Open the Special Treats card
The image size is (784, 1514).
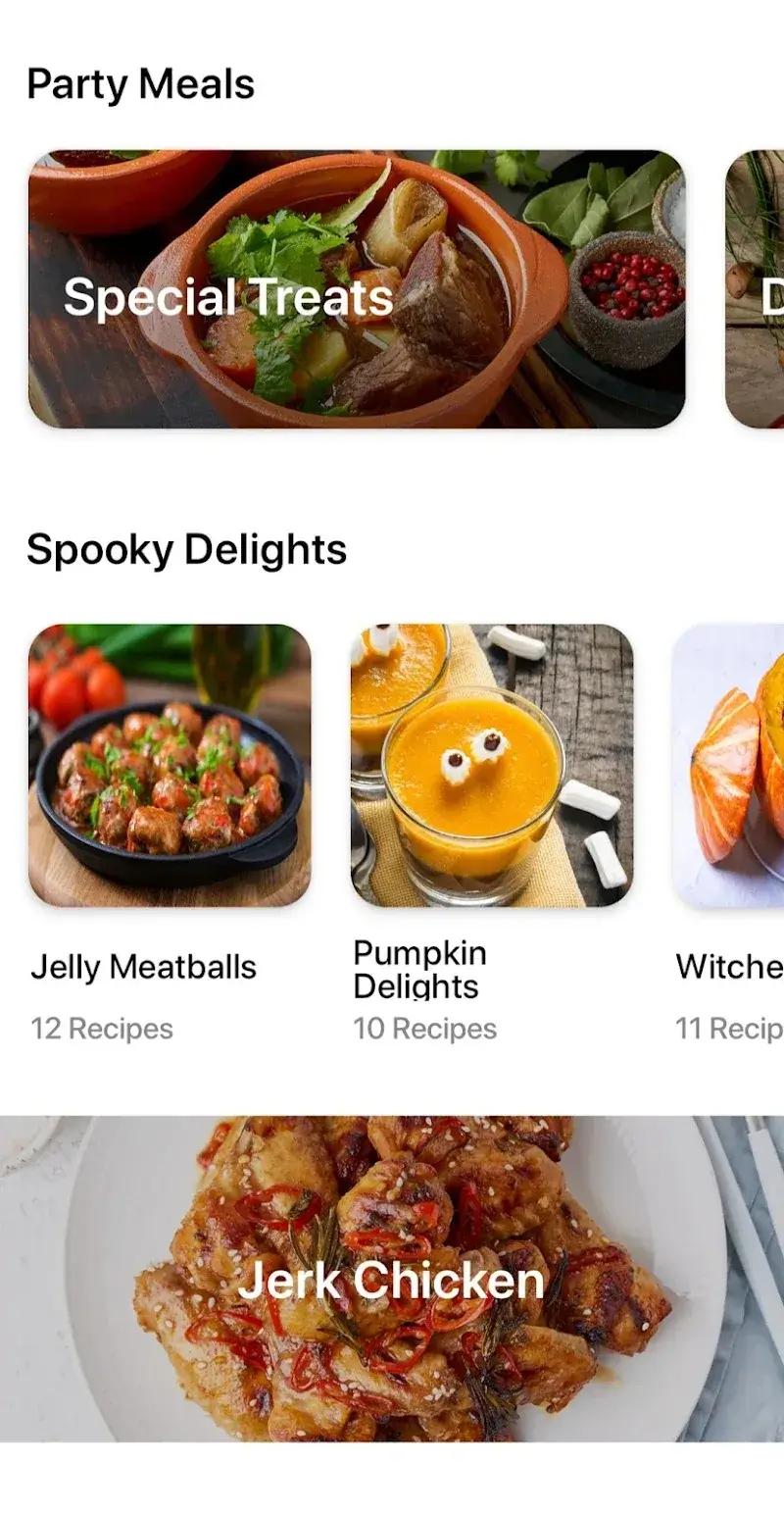(x=357, y=289)
